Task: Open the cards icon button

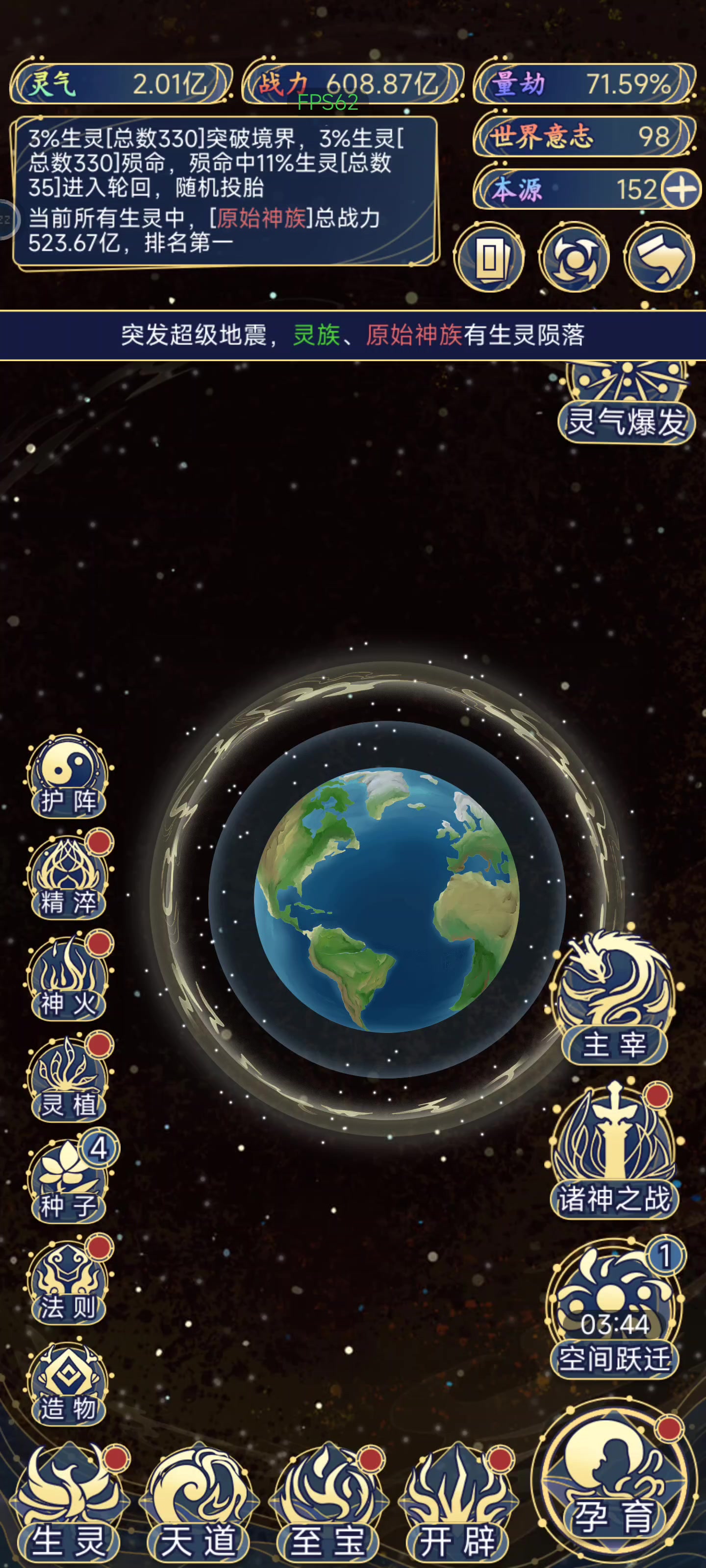Action: [489, 257]
